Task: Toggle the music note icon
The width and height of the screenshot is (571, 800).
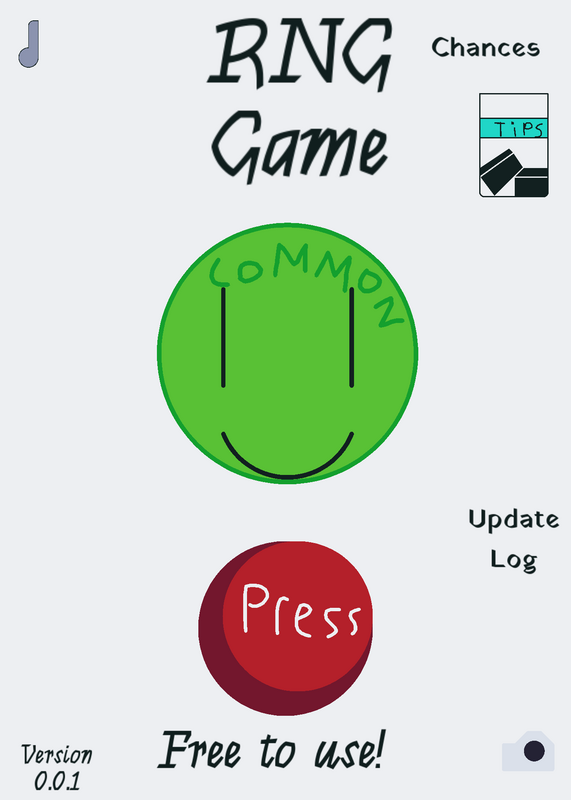Action: (x=29, y=44)
